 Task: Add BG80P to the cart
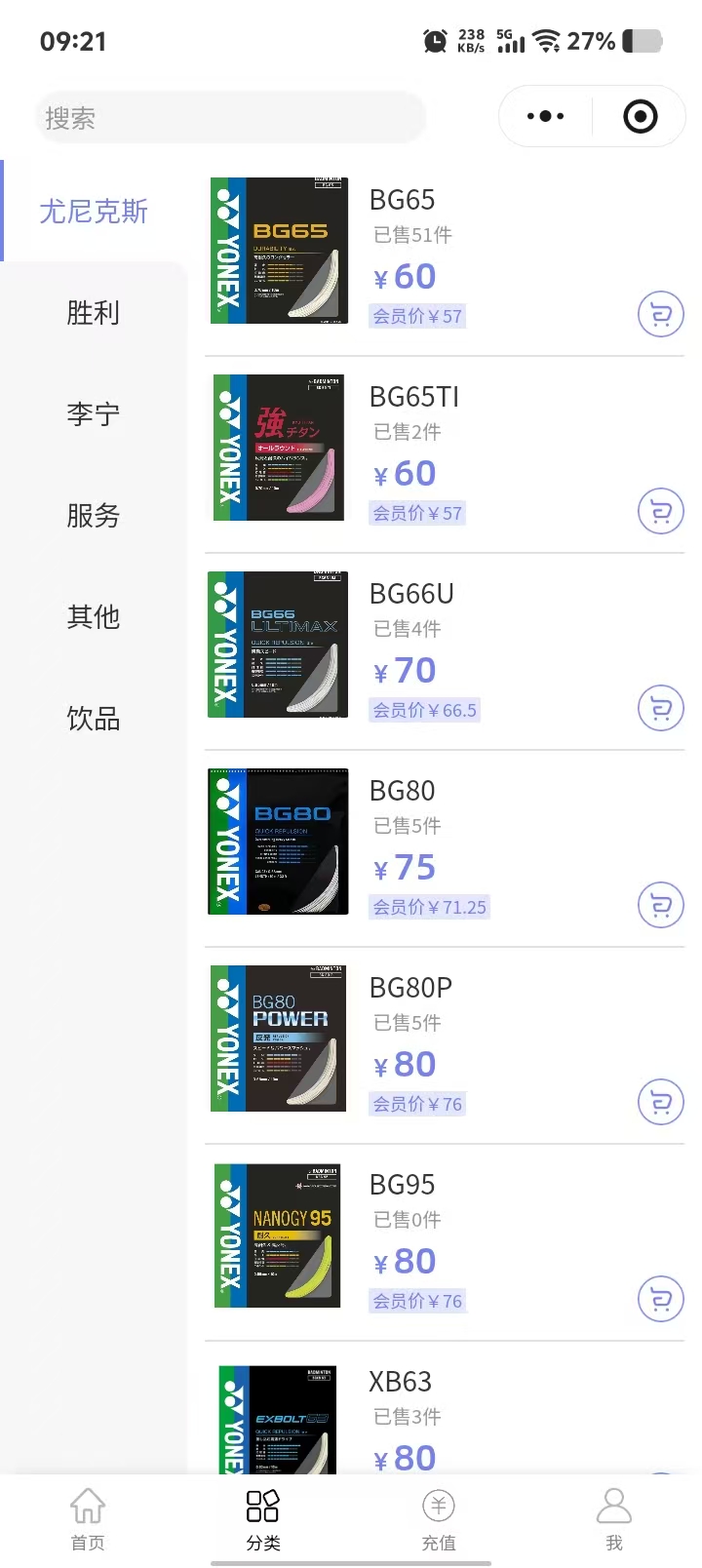(660, 1103)
